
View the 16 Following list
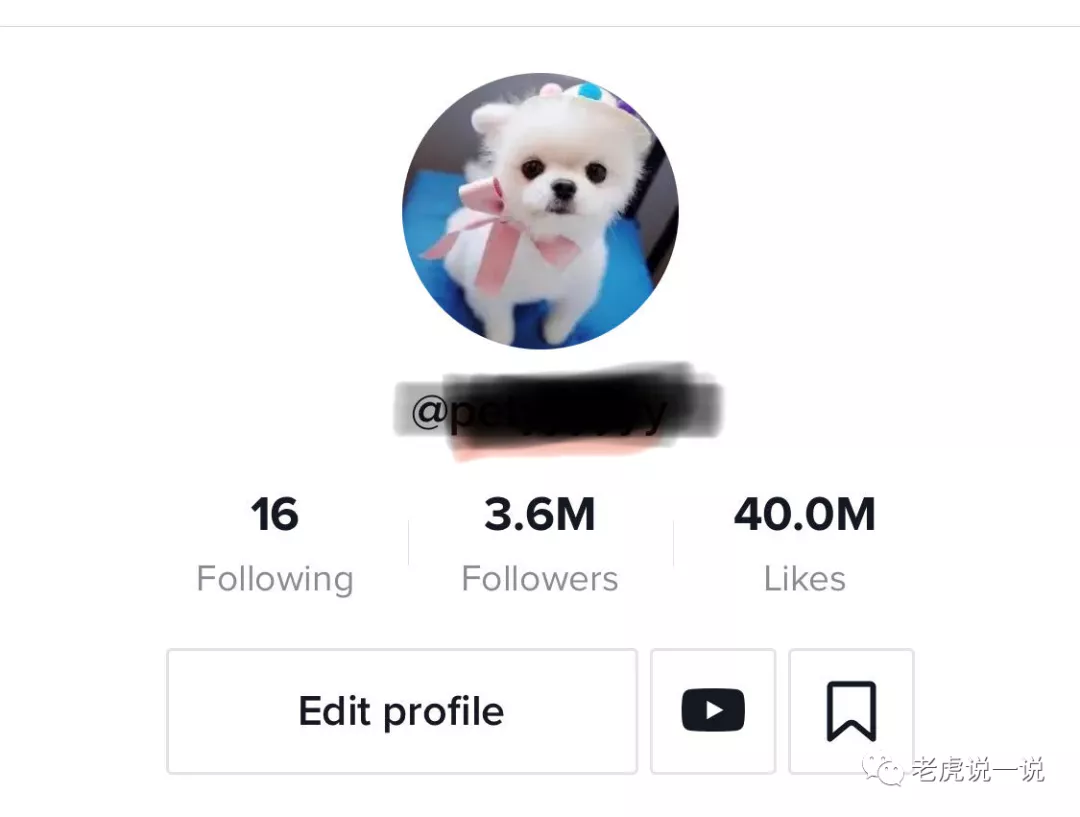click(x=274, y=545)
